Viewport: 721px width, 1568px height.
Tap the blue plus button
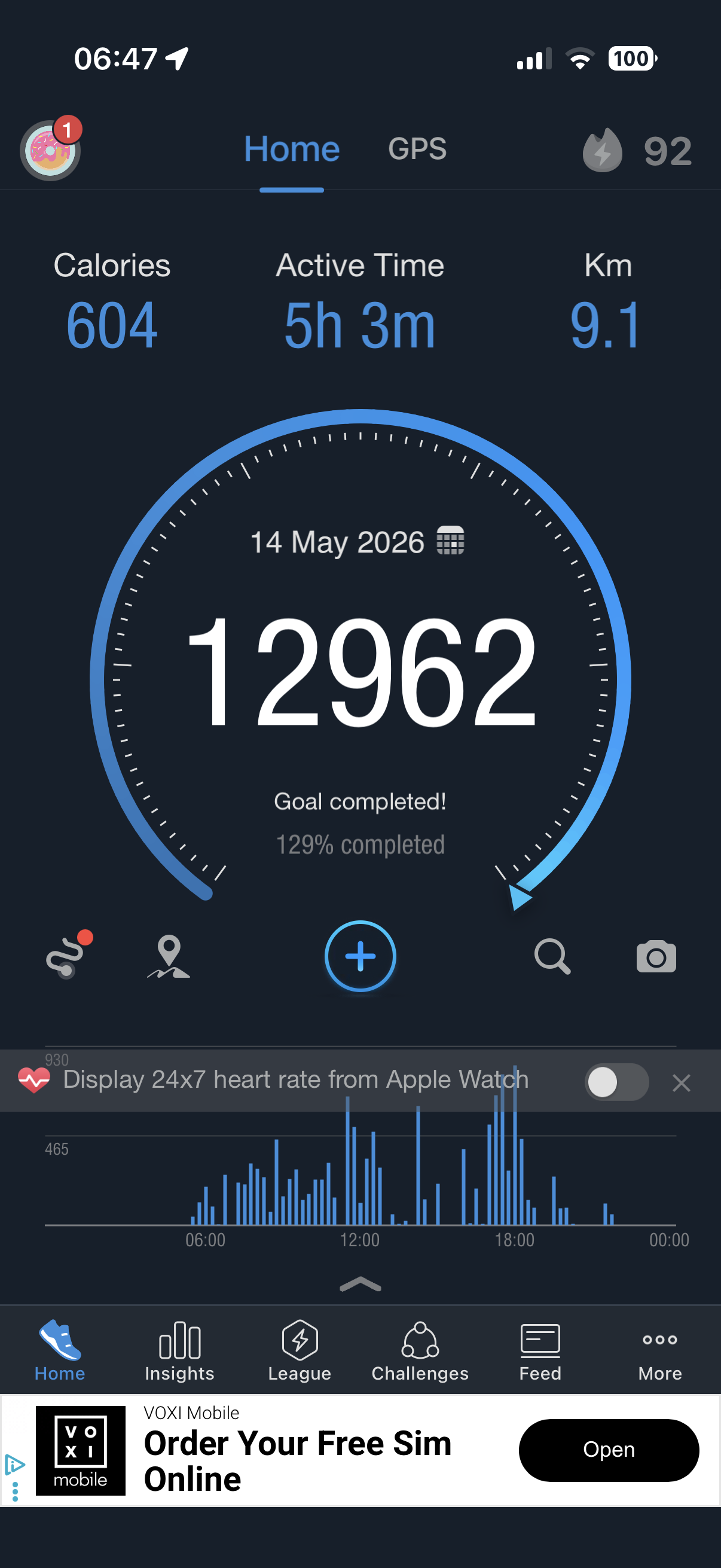pyautogui.click(x=360, y=956)
